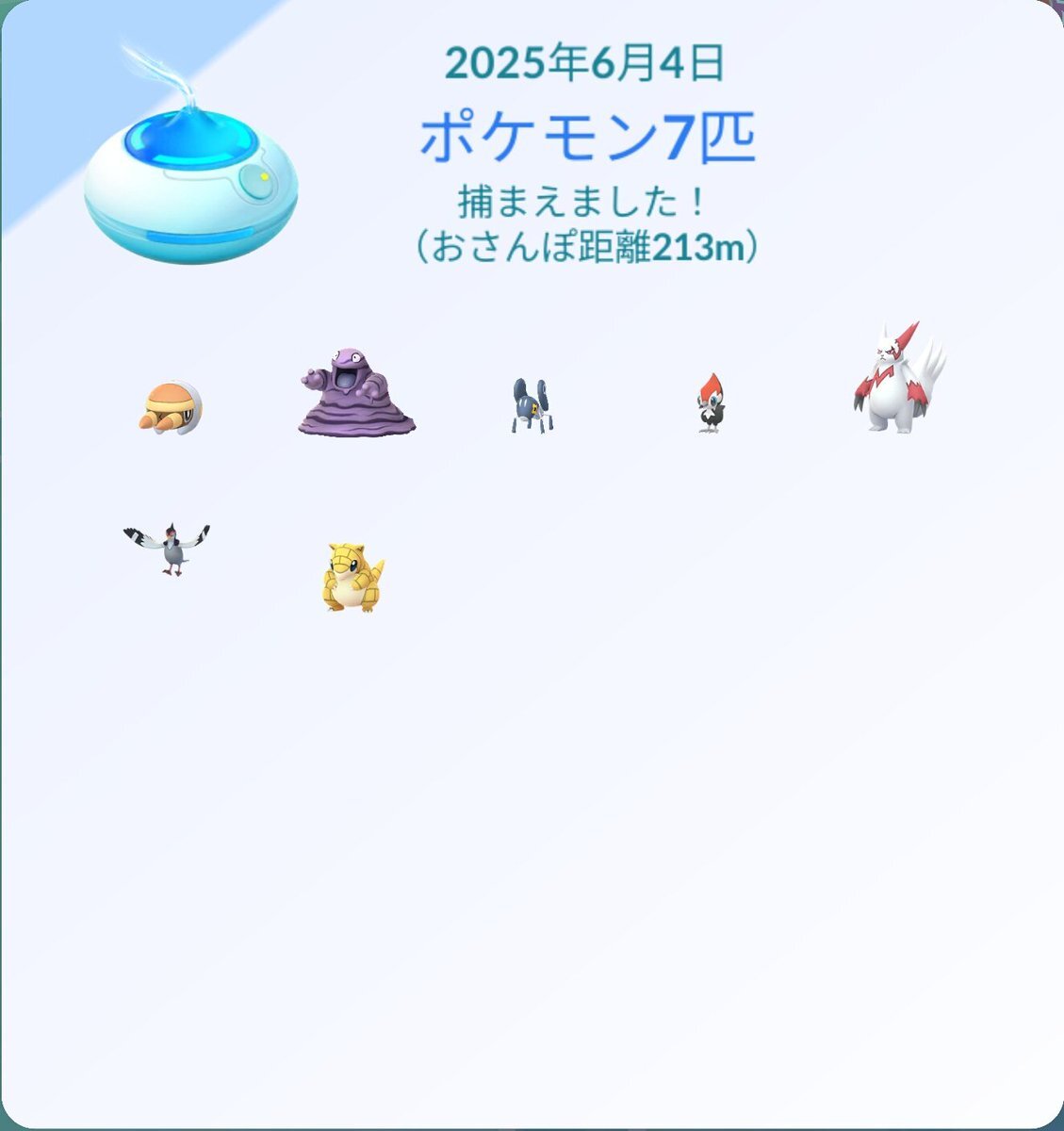Open the red-crested Pikipek
Image resolution: width=1064 pixels, height=1131 pixels.
coord(712,403)
